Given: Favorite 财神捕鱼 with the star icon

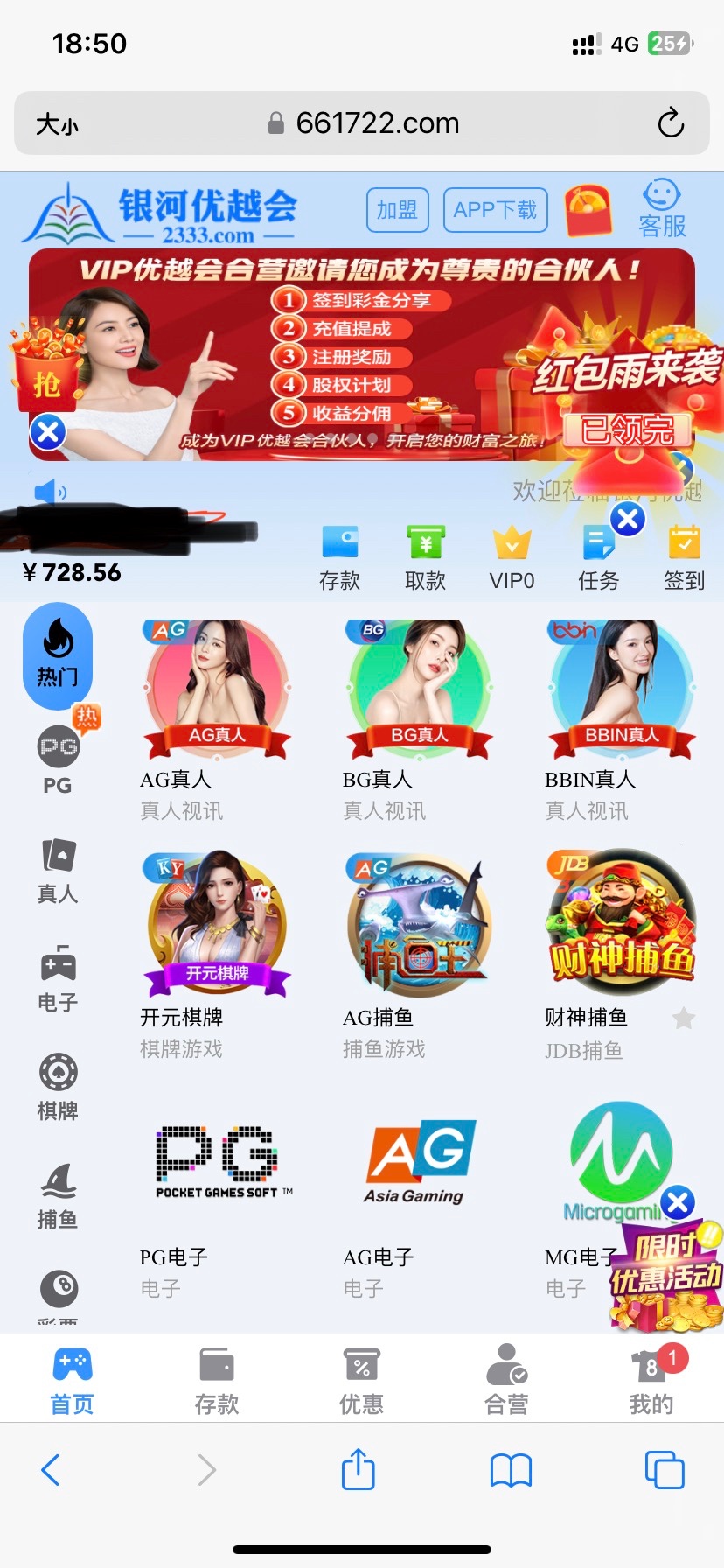Looking at the screenshot, I should [x=684, y=1018].
